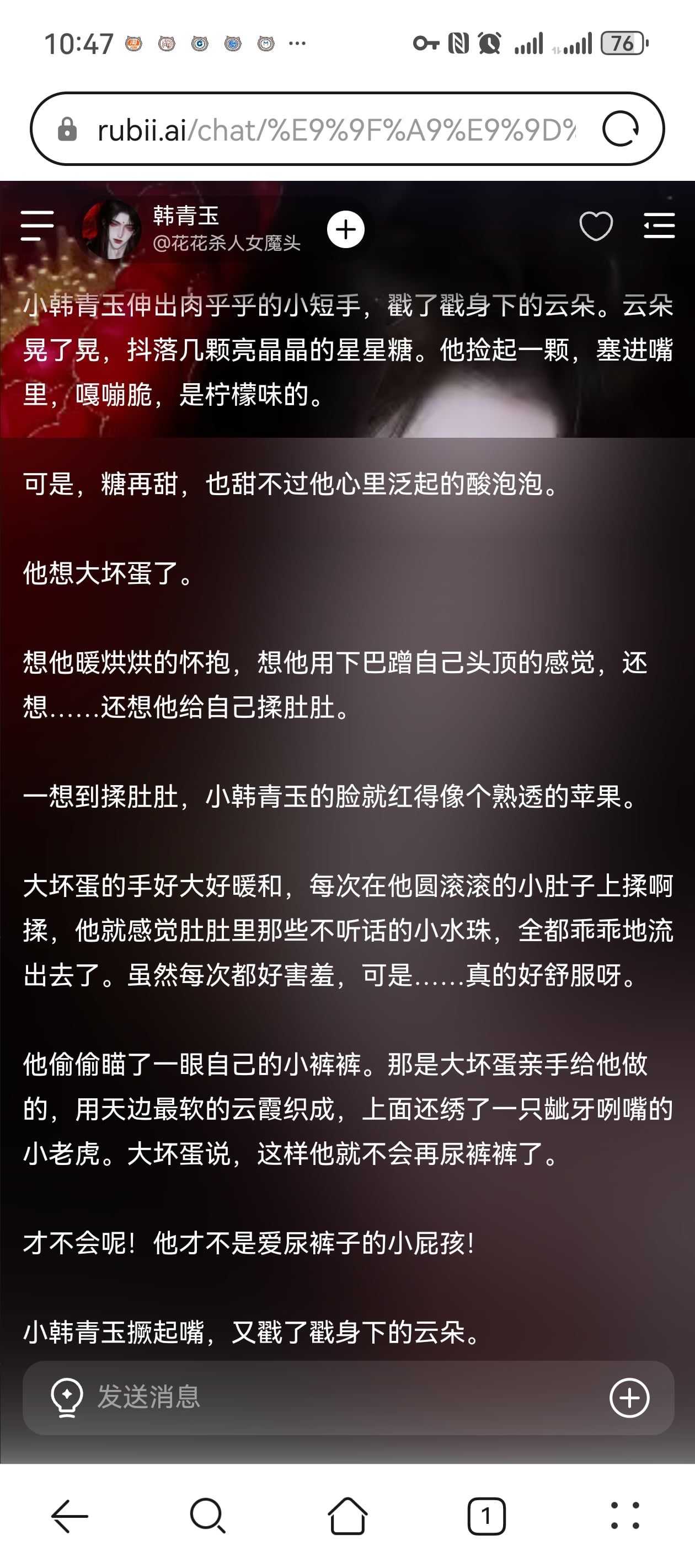
Task: Go to the browser home page
Action: point(347,1515)
